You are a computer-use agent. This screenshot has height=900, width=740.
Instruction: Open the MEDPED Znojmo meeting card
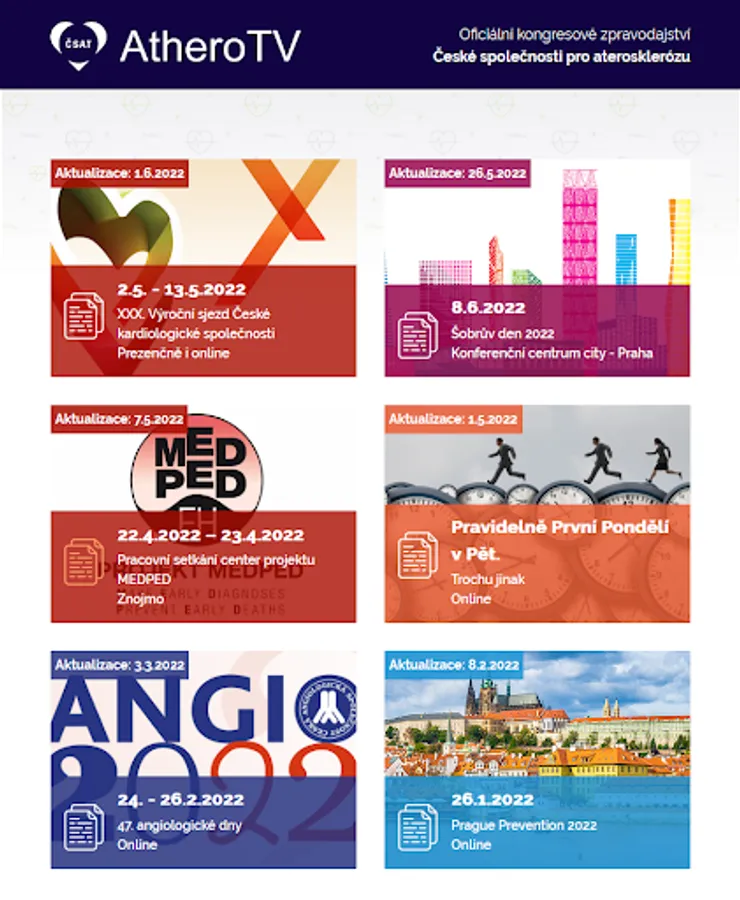203,514
